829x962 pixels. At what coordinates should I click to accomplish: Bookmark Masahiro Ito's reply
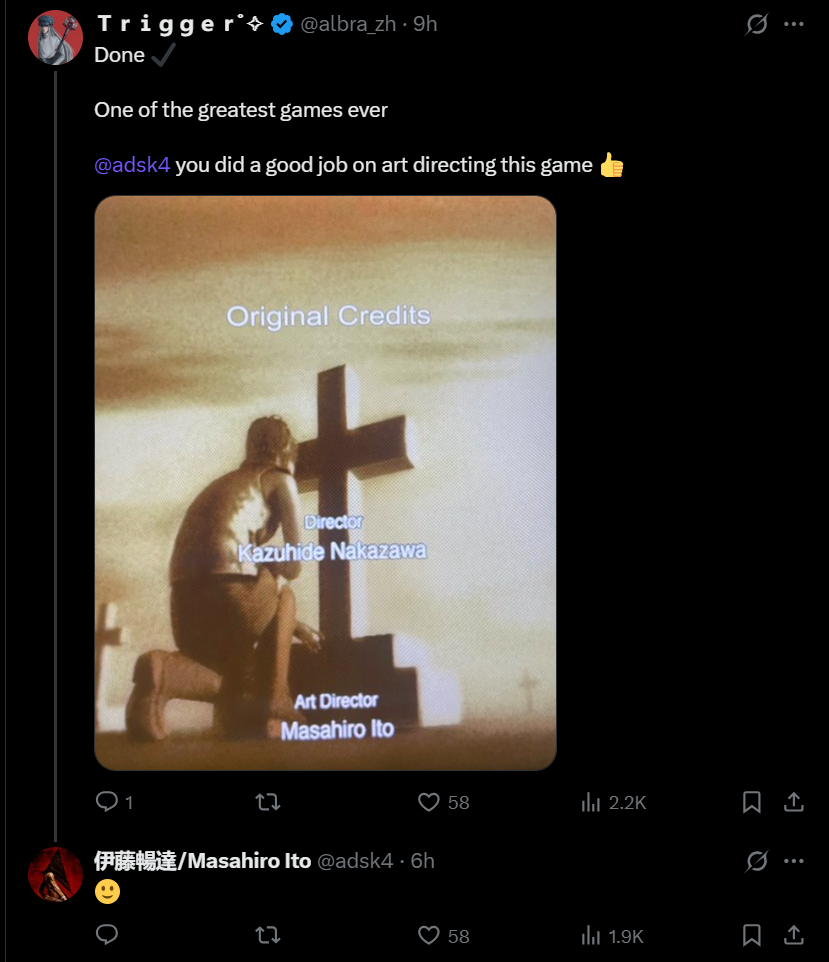click(752, 936)
